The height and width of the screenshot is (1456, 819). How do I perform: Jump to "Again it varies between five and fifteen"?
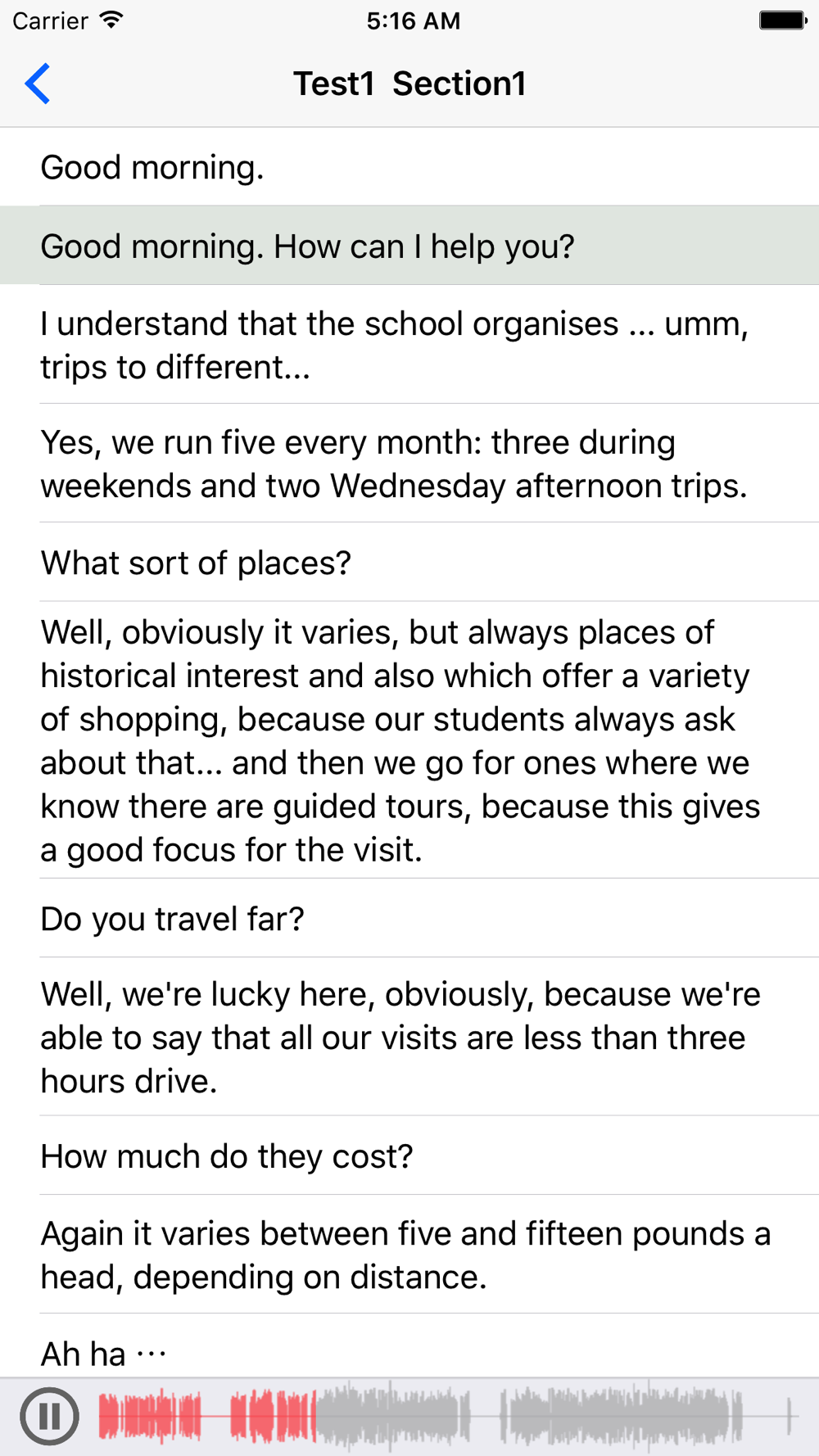point(409,1255)
